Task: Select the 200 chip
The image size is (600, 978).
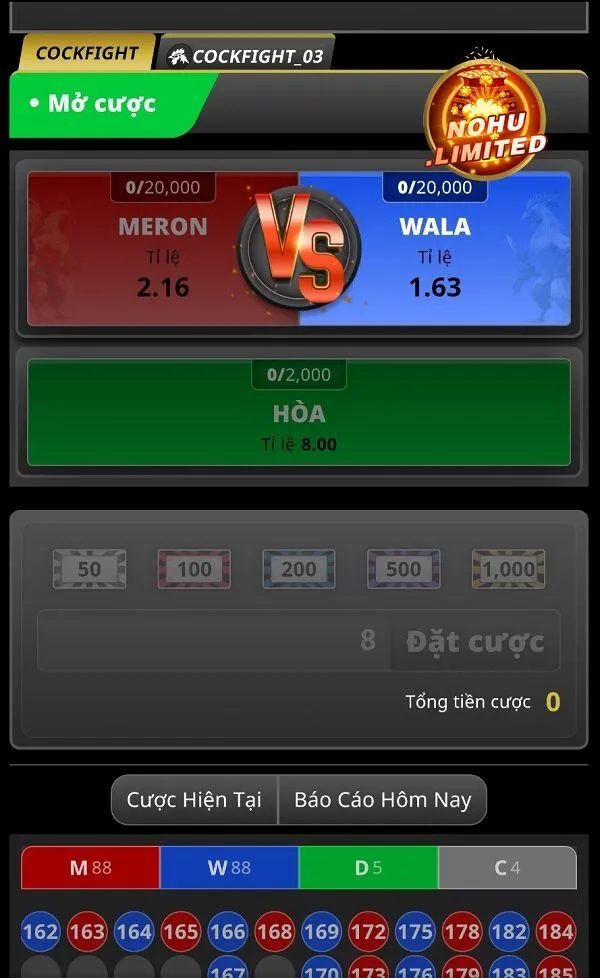Action: (x=298, y=569)
